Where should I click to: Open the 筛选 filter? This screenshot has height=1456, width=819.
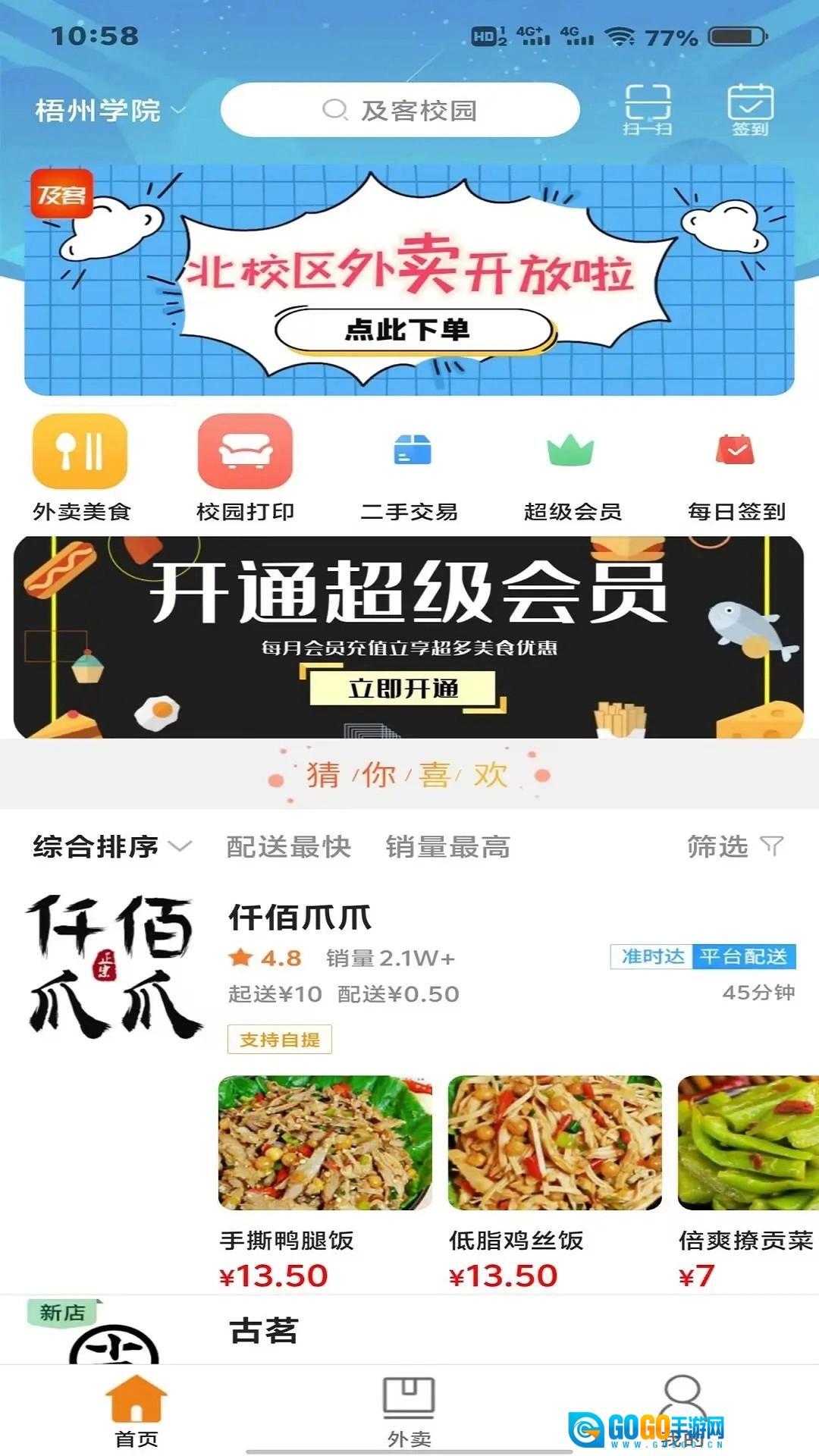point(733,846)
